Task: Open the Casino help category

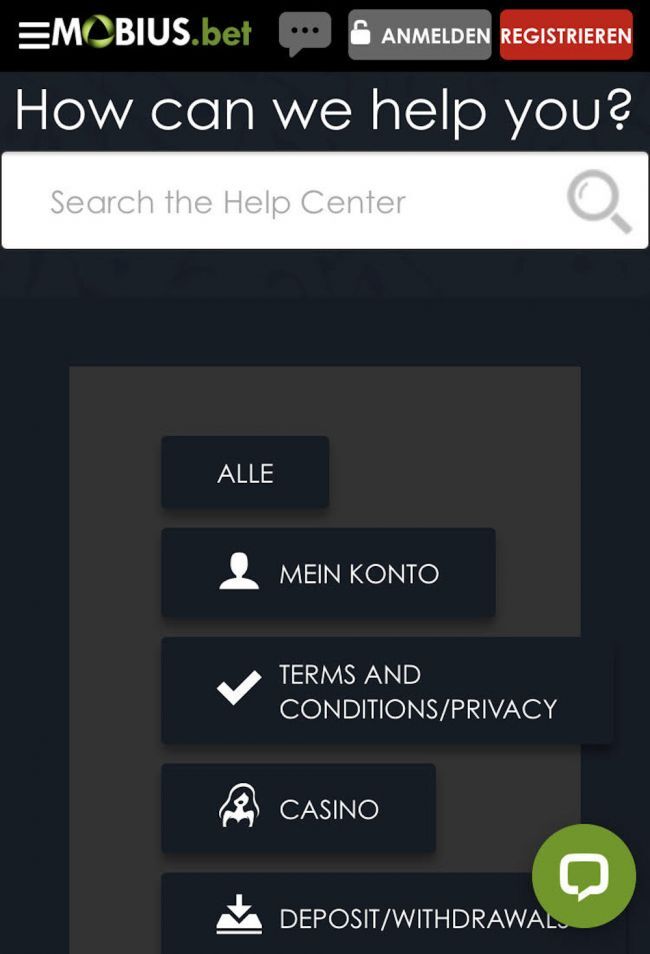Action: coord(298,809)
